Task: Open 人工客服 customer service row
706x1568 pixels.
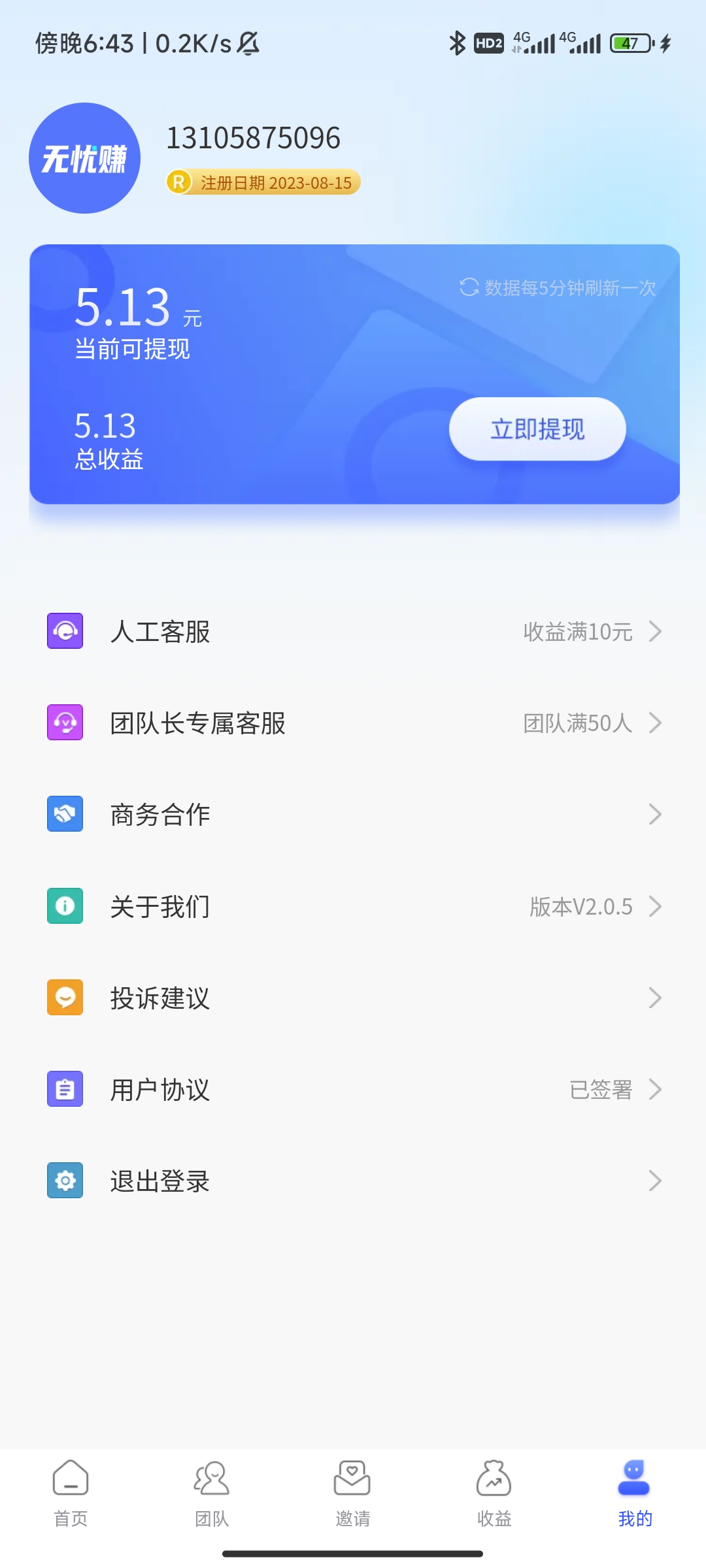Action: pos(353,631)
